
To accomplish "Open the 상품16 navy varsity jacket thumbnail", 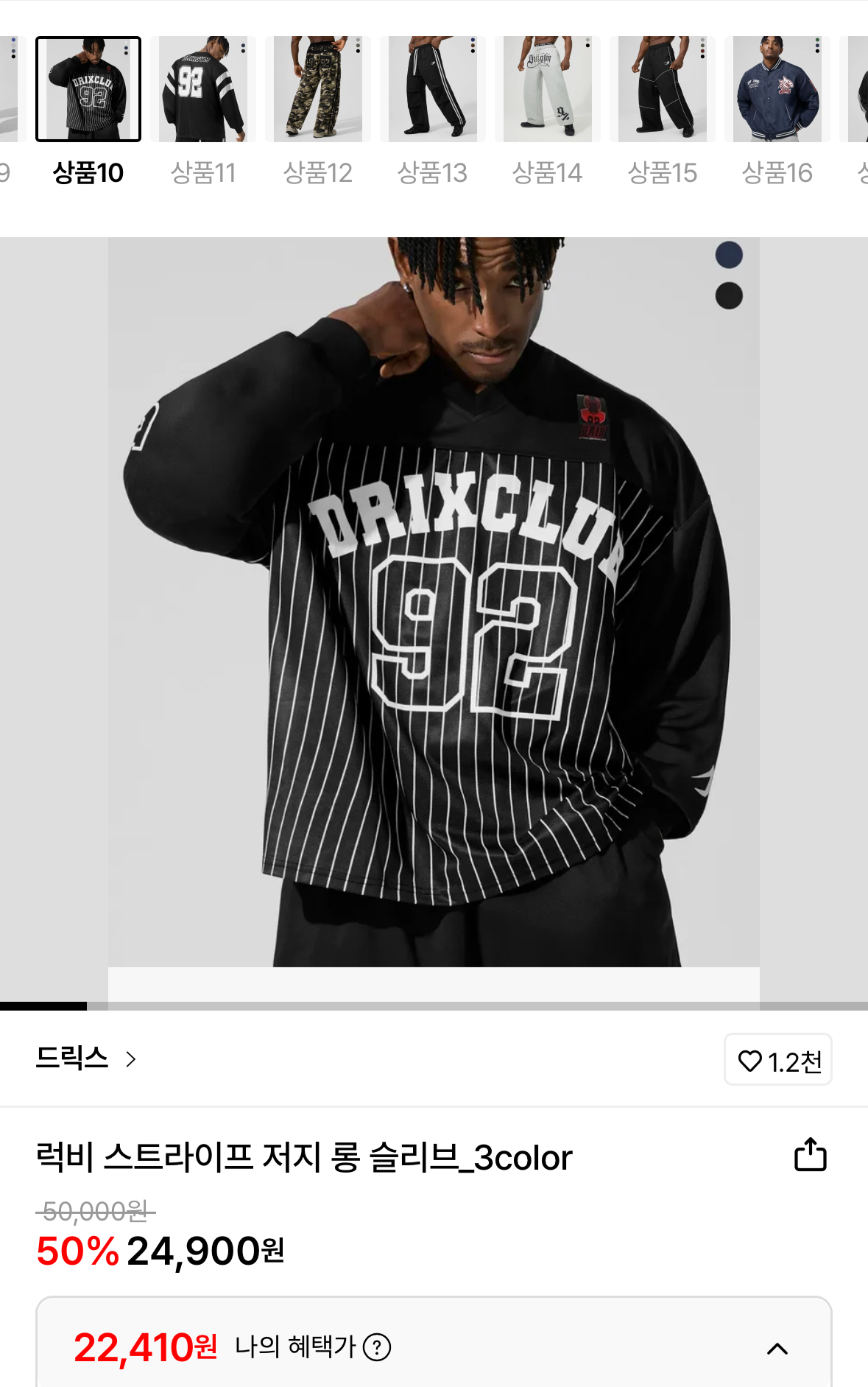I will coord(777,88).
